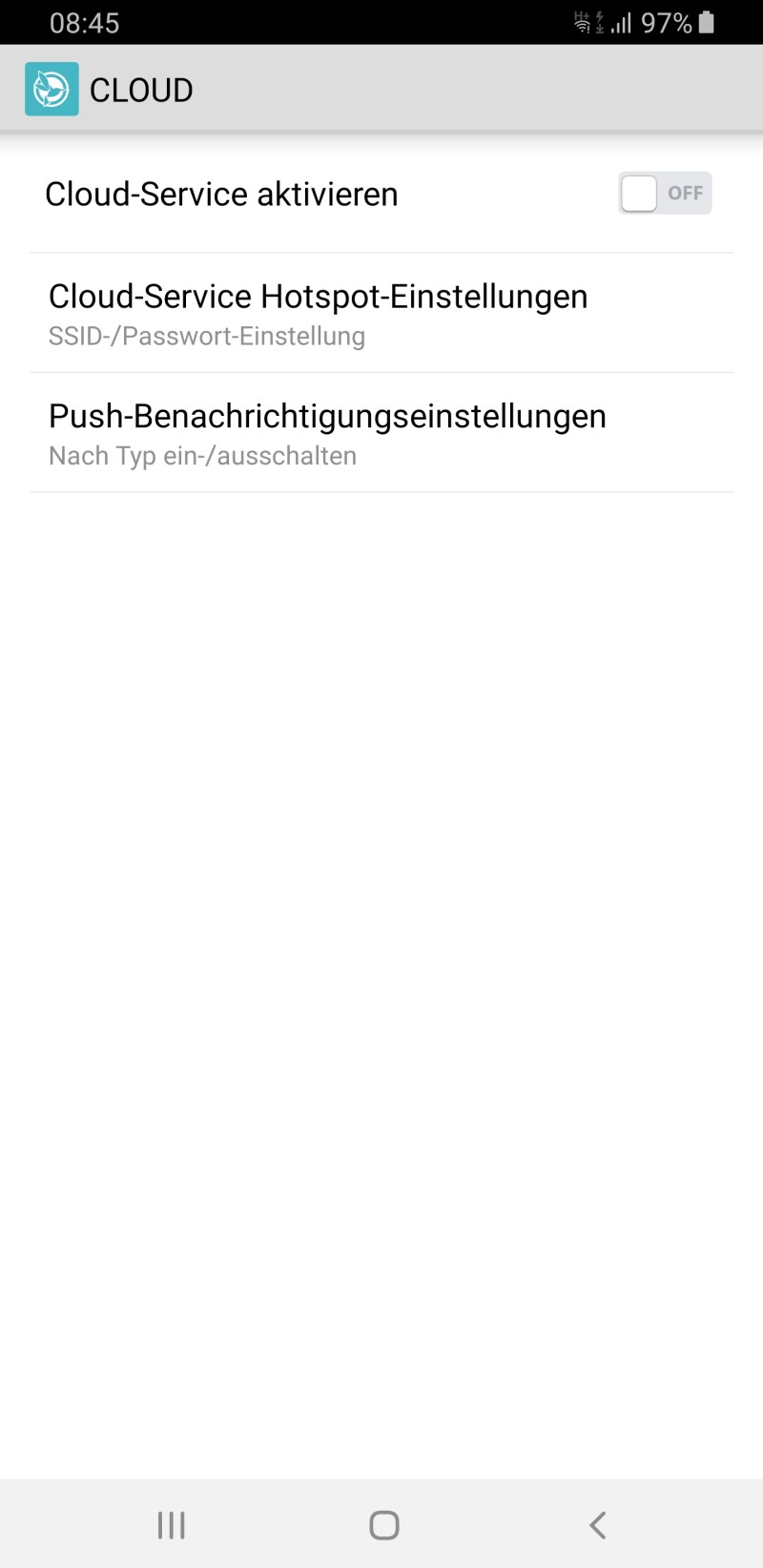Enable the Cloud-Service aktivieren switch
The width and height of the screenshot is (763, 1568).
coord(664,194)
